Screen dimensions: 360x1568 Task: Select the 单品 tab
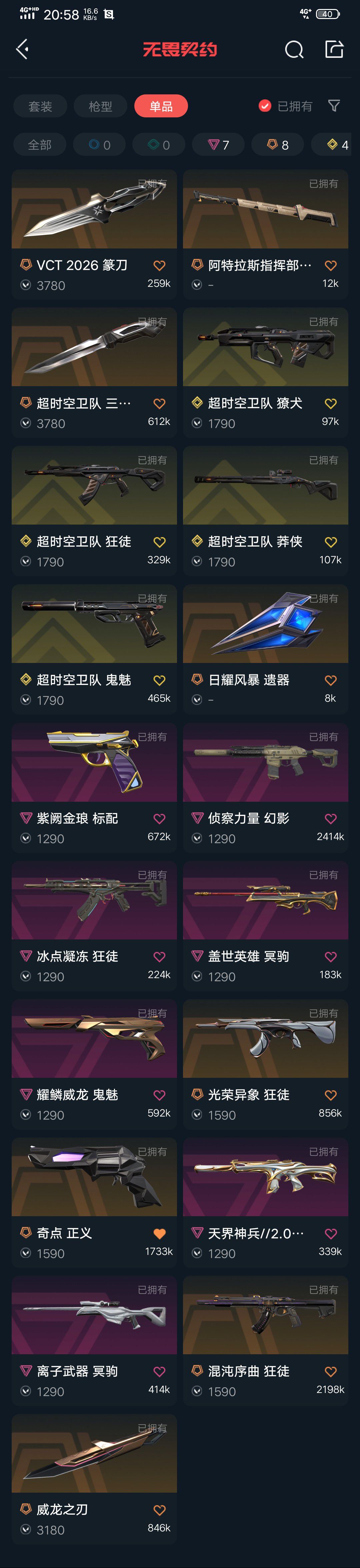pyautogui.click(x=161, y=106)
